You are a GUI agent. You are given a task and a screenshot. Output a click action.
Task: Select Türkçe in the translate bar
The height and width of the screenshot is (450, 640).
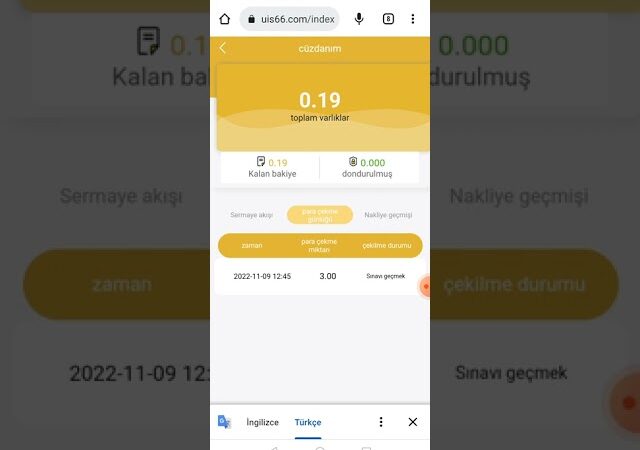point(308,422)
